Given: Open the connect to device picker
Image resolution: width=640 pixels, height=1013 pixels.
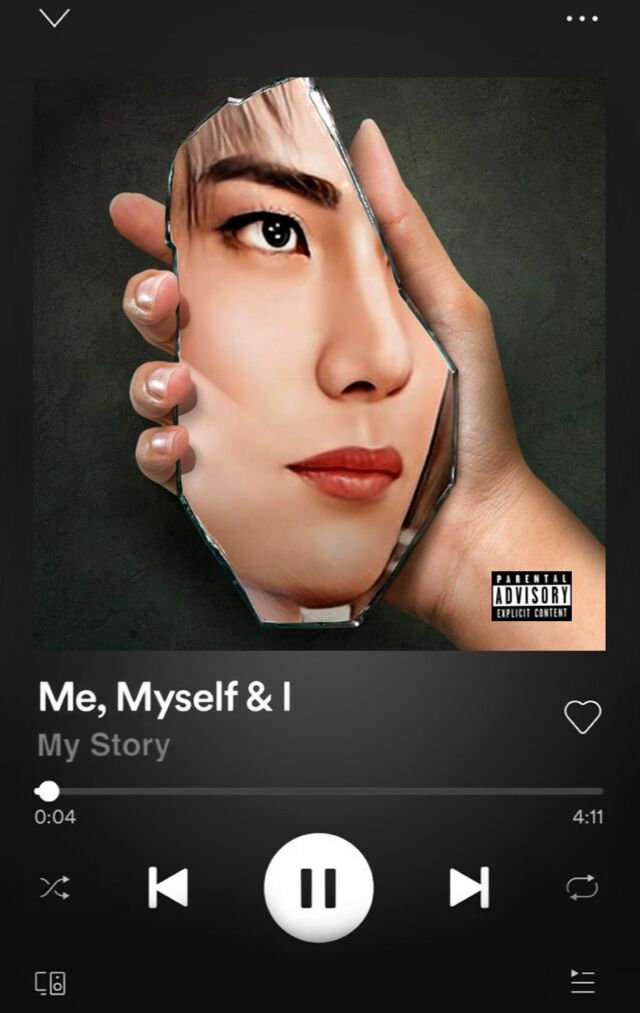Looking at the screenshot, I should [50, 983].
